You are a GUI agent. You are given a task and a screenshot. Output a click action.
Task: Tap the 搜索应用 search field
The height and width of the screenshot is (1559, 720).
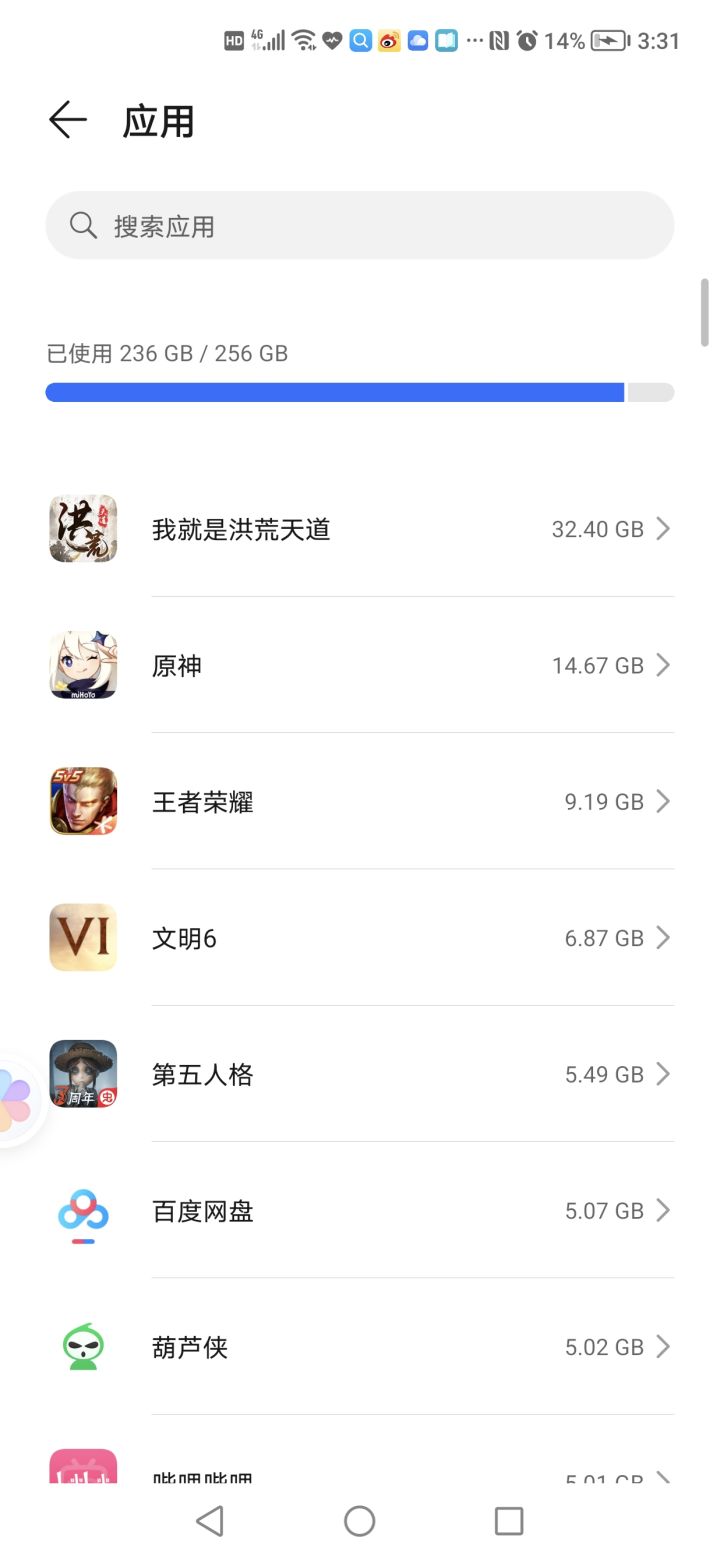(x=360, y=226)
